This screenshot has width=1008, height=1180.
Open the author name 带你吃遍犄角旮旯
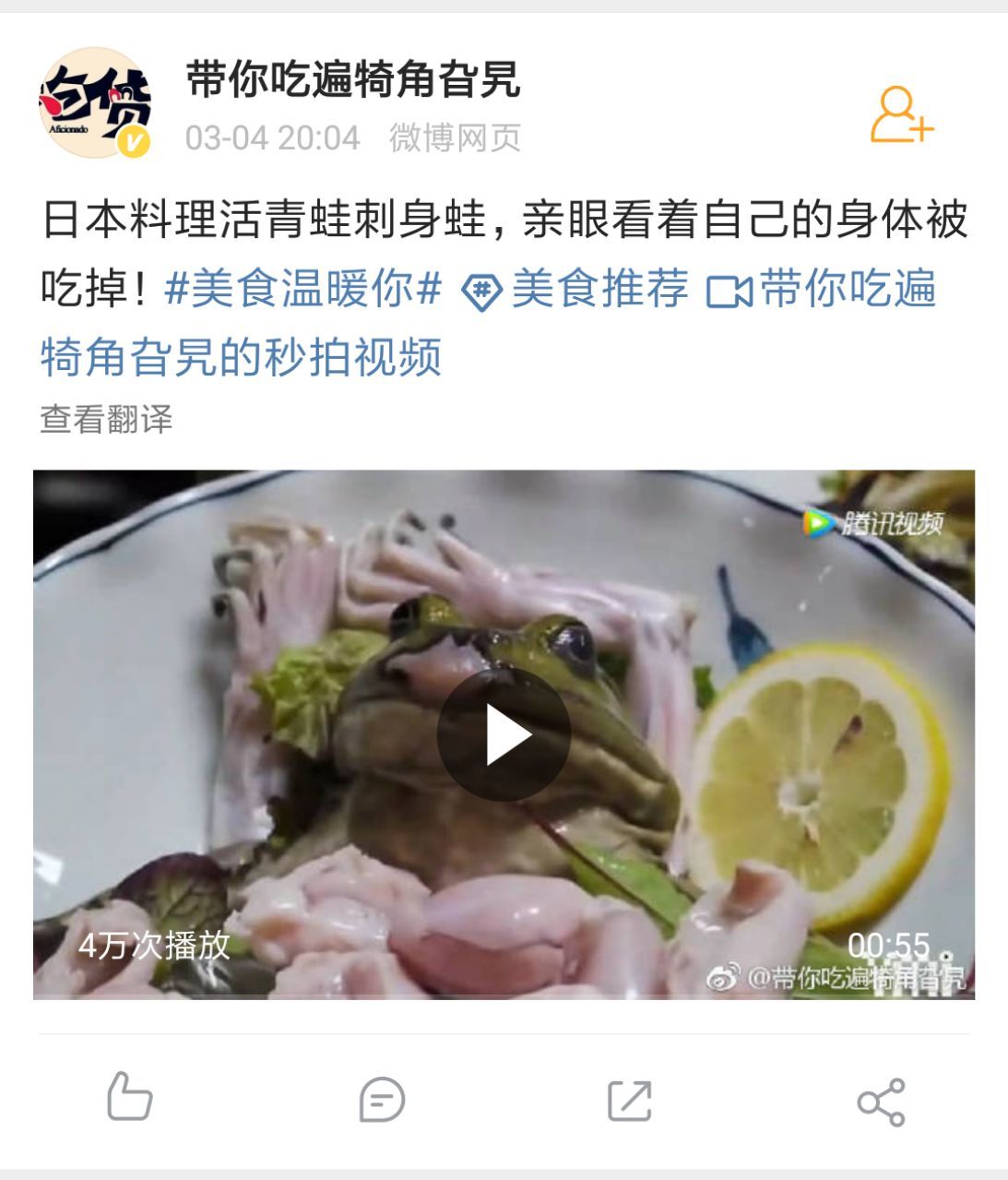click(x=352, y=79)
